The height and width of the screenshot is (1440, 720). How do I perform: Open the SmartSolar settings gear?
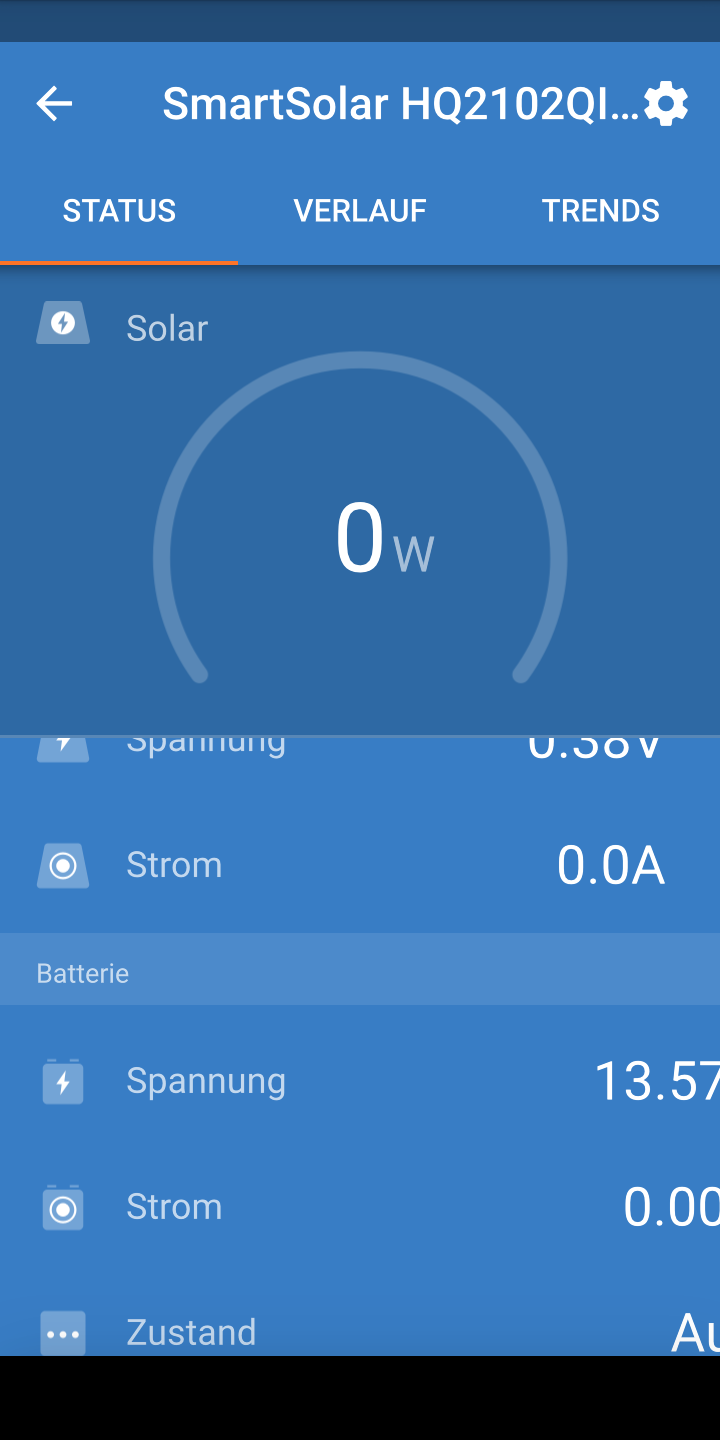tap(666, 103)
